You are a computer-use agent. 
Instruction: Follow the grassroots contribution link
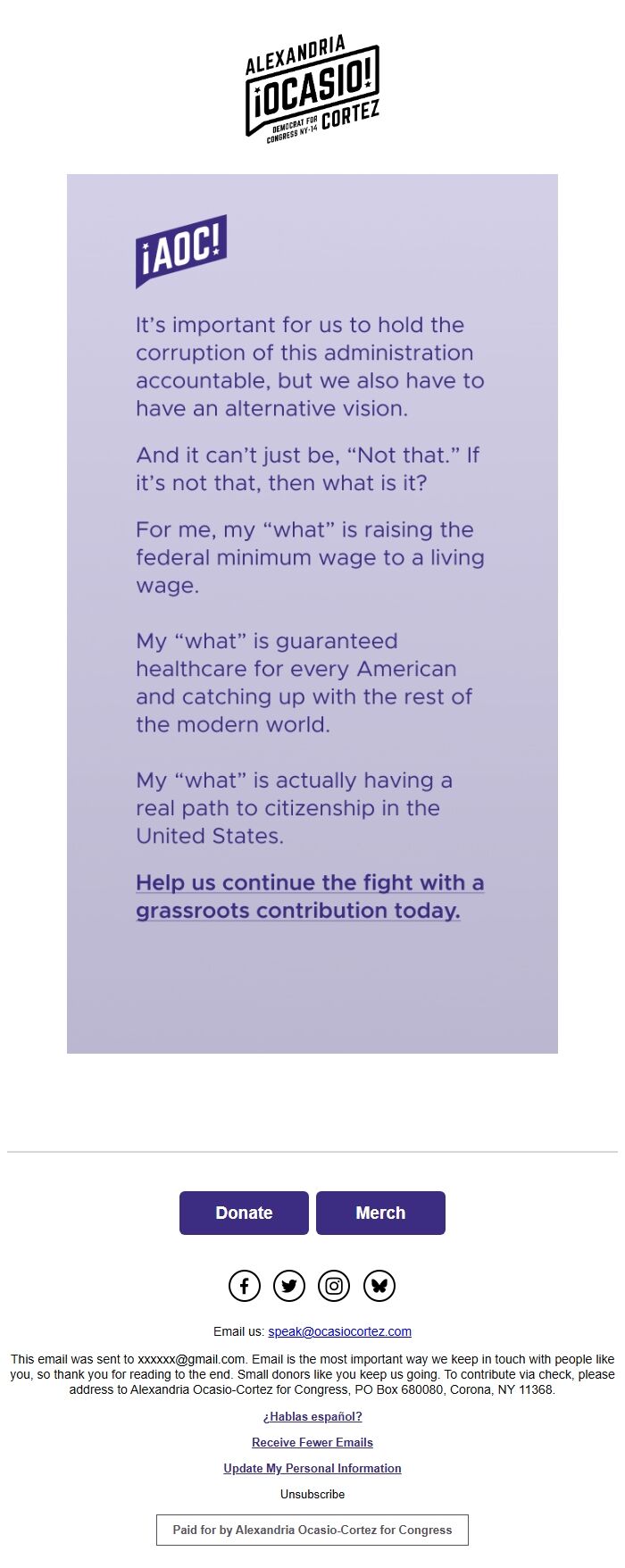tap(309, 897)
